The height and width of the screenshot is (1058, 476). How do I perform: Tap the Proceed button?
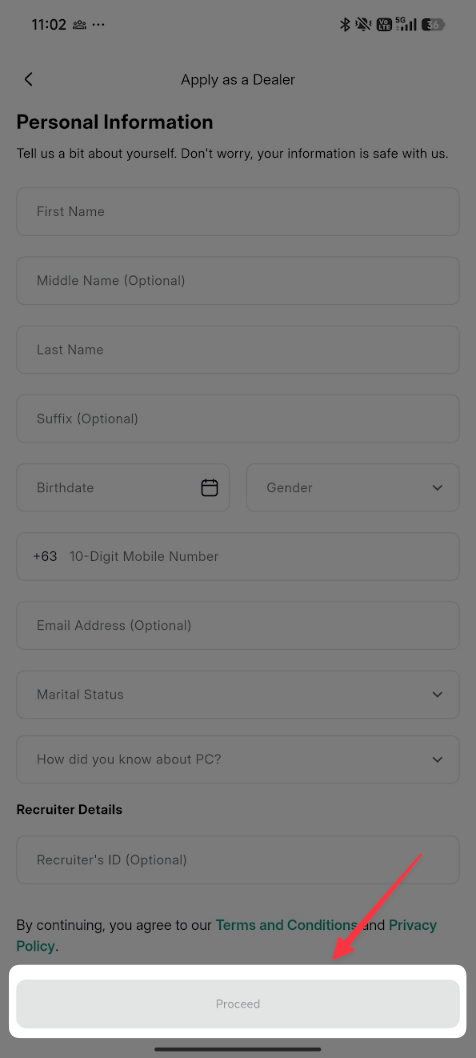pyautogui.click(x=238, y=1003)
